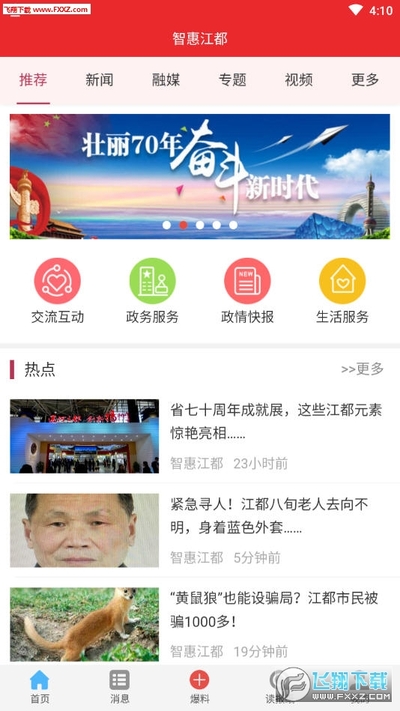Open the 融媒 tab
This screenshot has height=711, width=400.
pos(166,80)
